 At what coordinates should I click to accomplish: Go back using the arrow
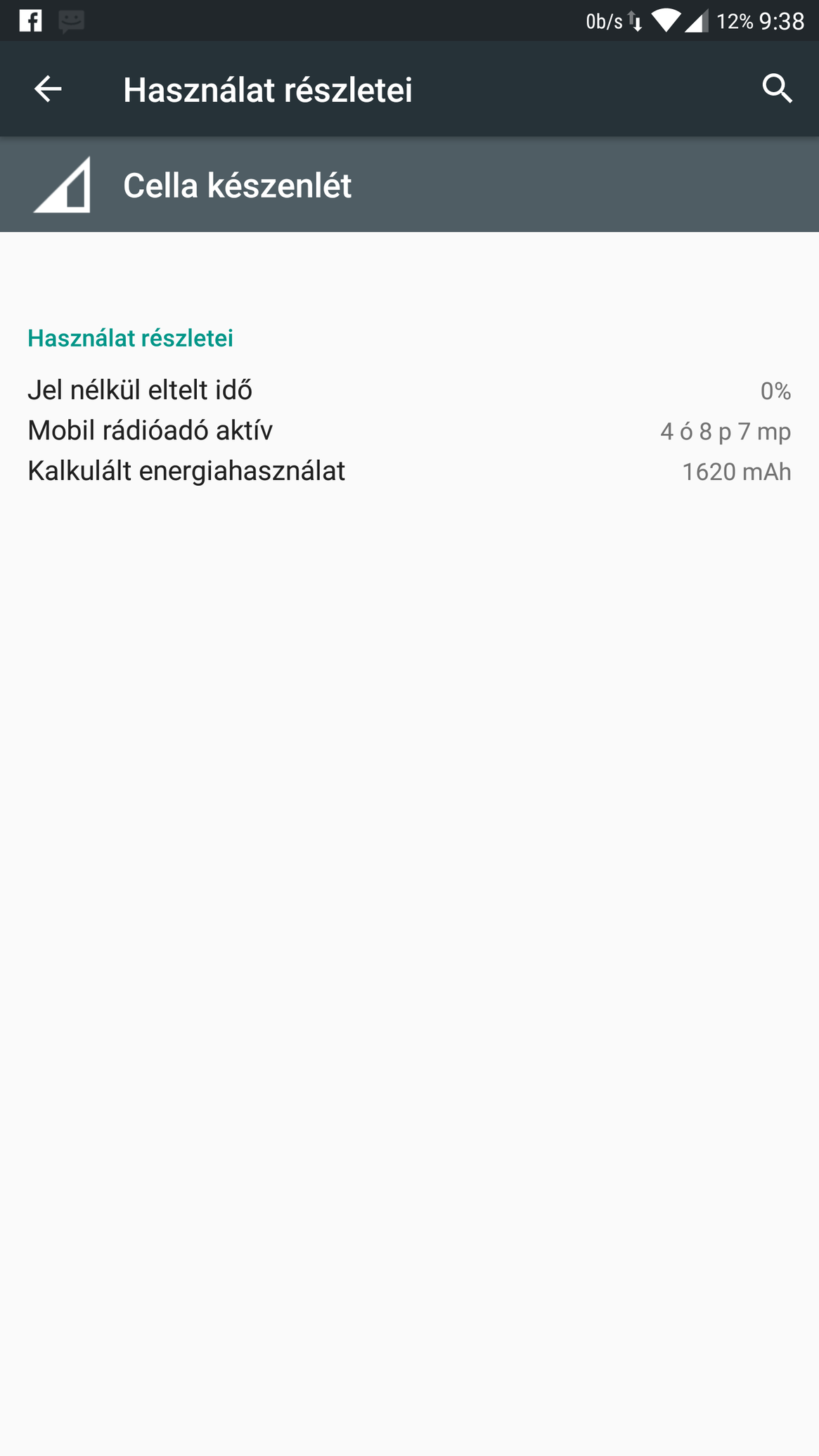(x=48, y=89)
